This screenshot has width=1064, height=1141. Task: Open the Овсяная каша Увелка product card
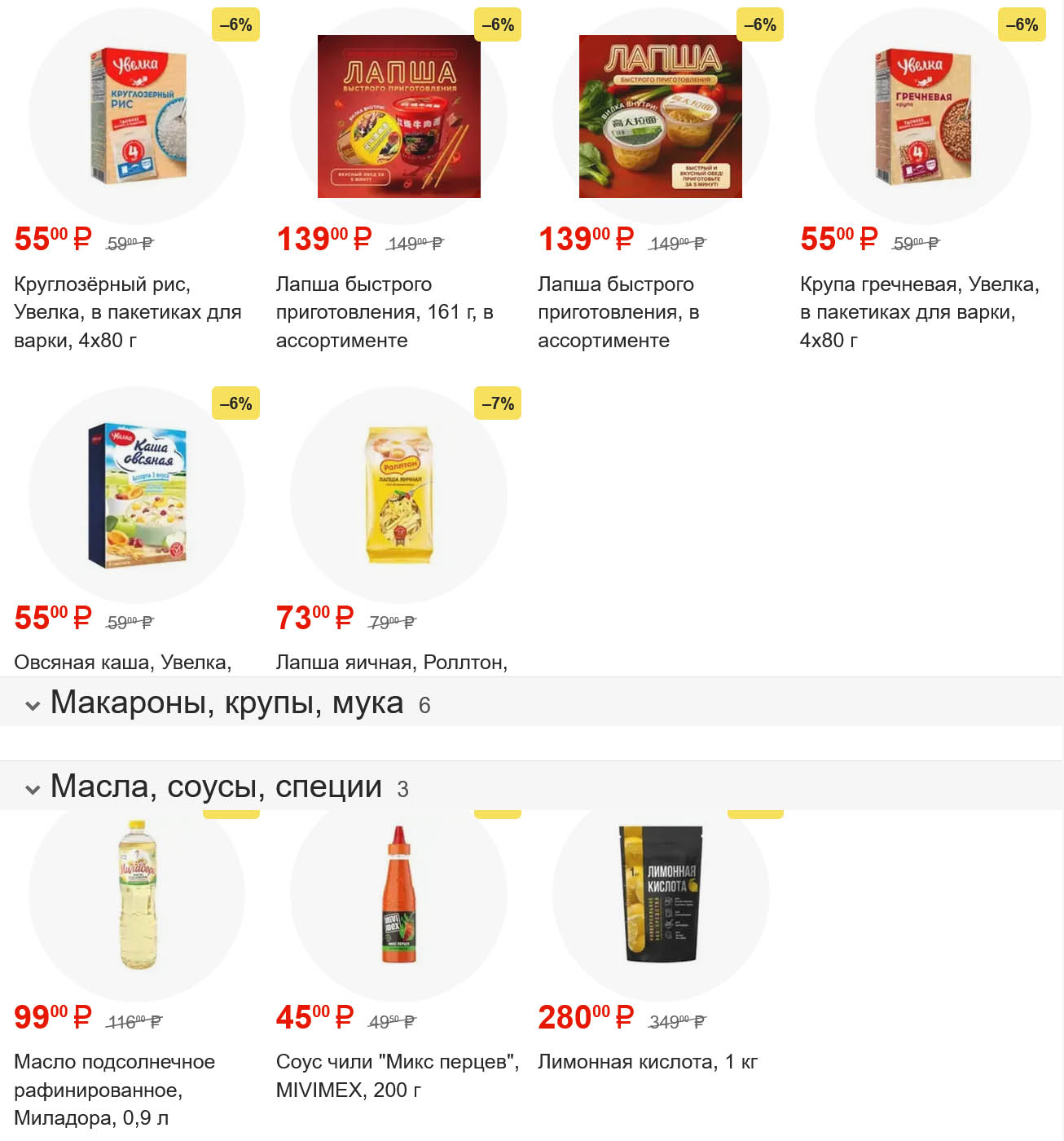click(136, 495)
